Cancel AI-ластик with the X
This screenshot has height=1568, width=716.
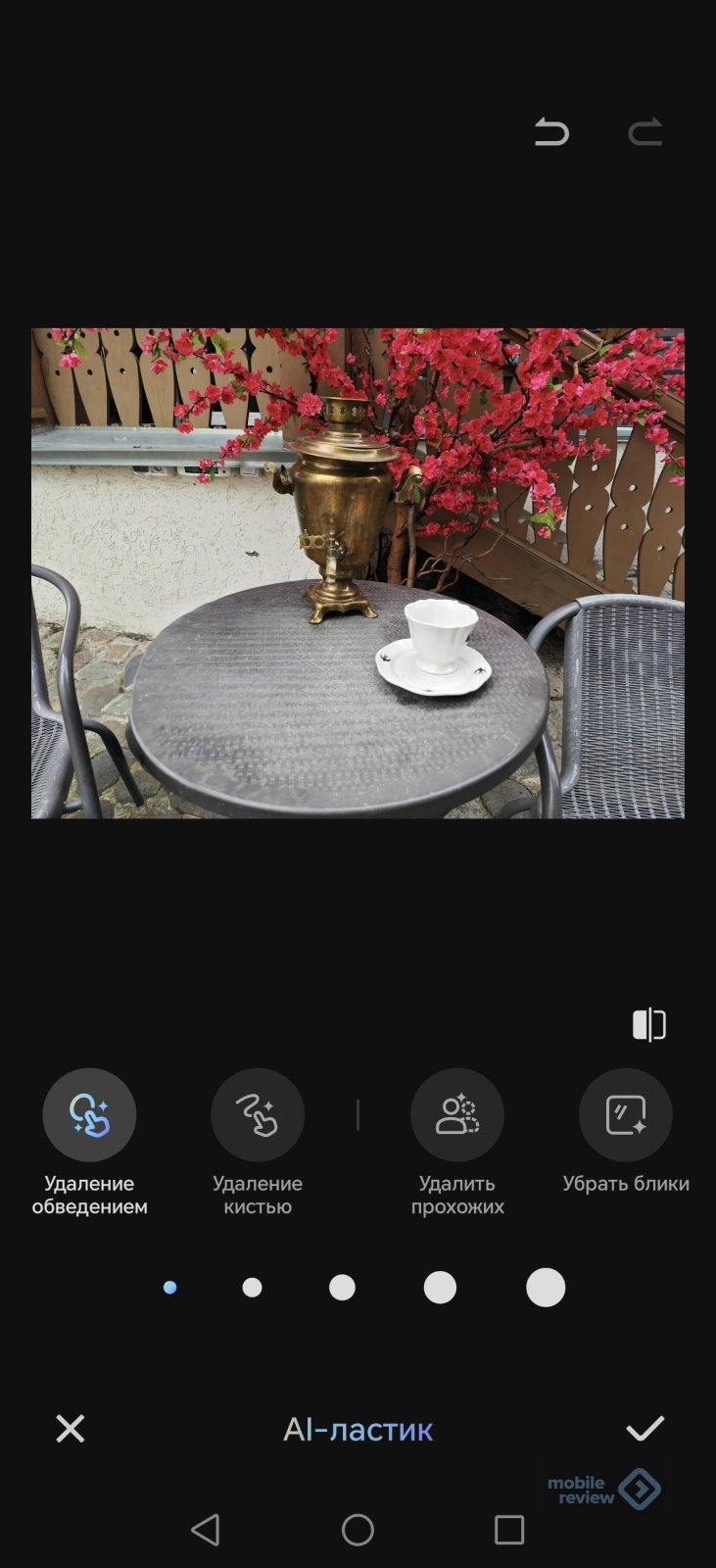(x=71, y=1429)
